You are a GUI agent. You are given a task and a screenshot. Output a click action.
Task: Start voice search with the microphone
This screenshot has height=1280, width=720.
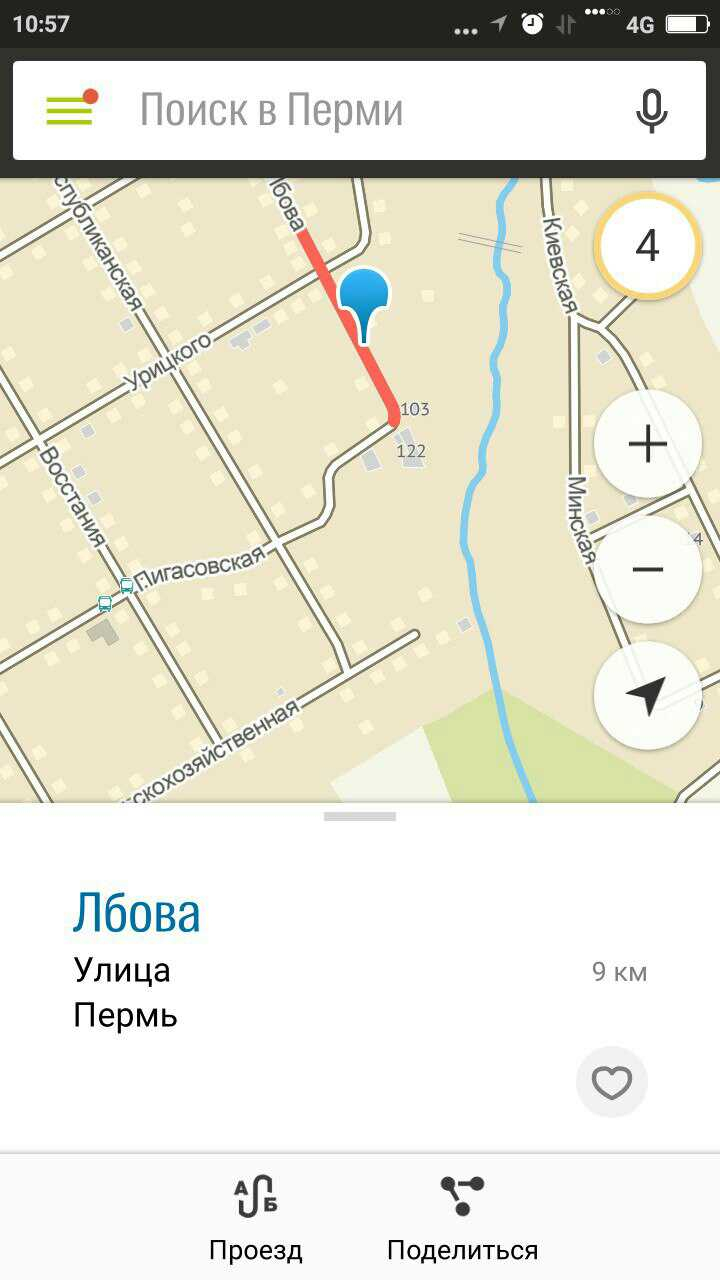point(652,110)
